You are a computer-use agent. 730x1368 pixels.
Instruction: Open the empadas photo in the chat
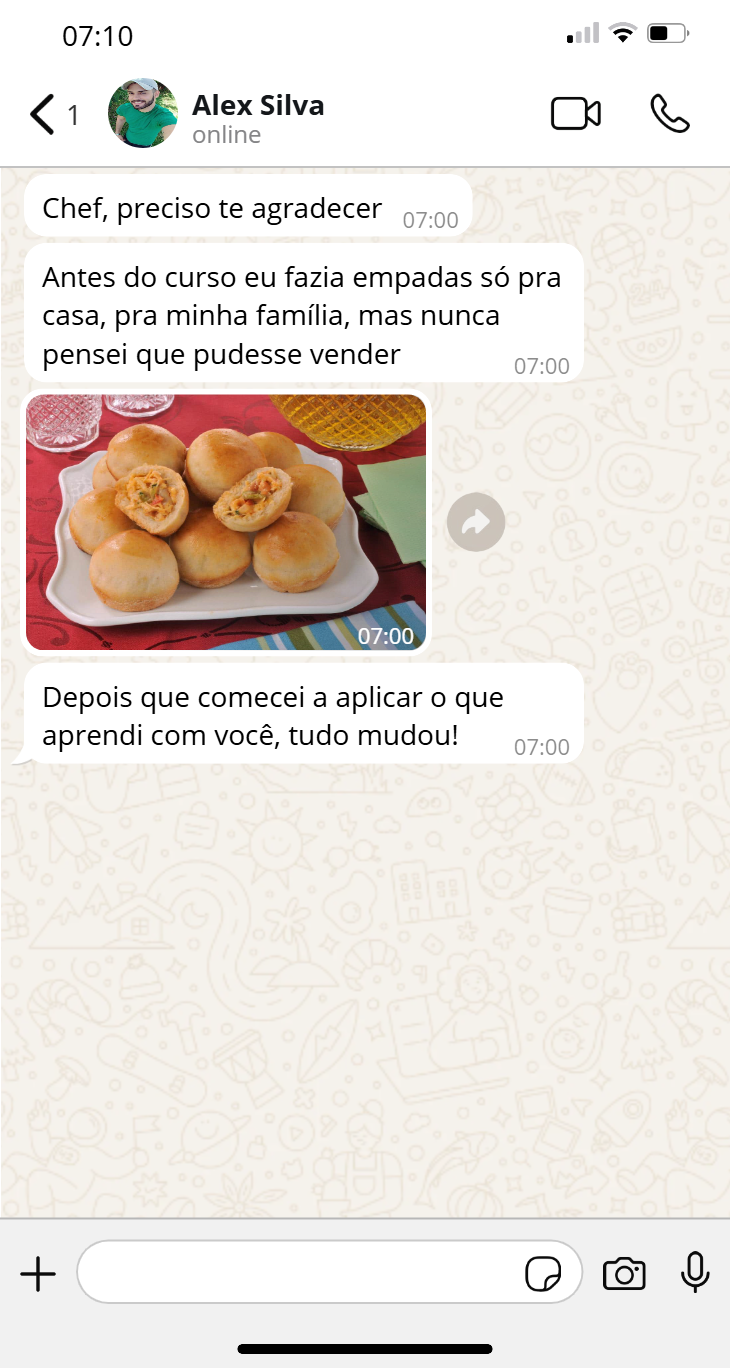tap(226, 521)
